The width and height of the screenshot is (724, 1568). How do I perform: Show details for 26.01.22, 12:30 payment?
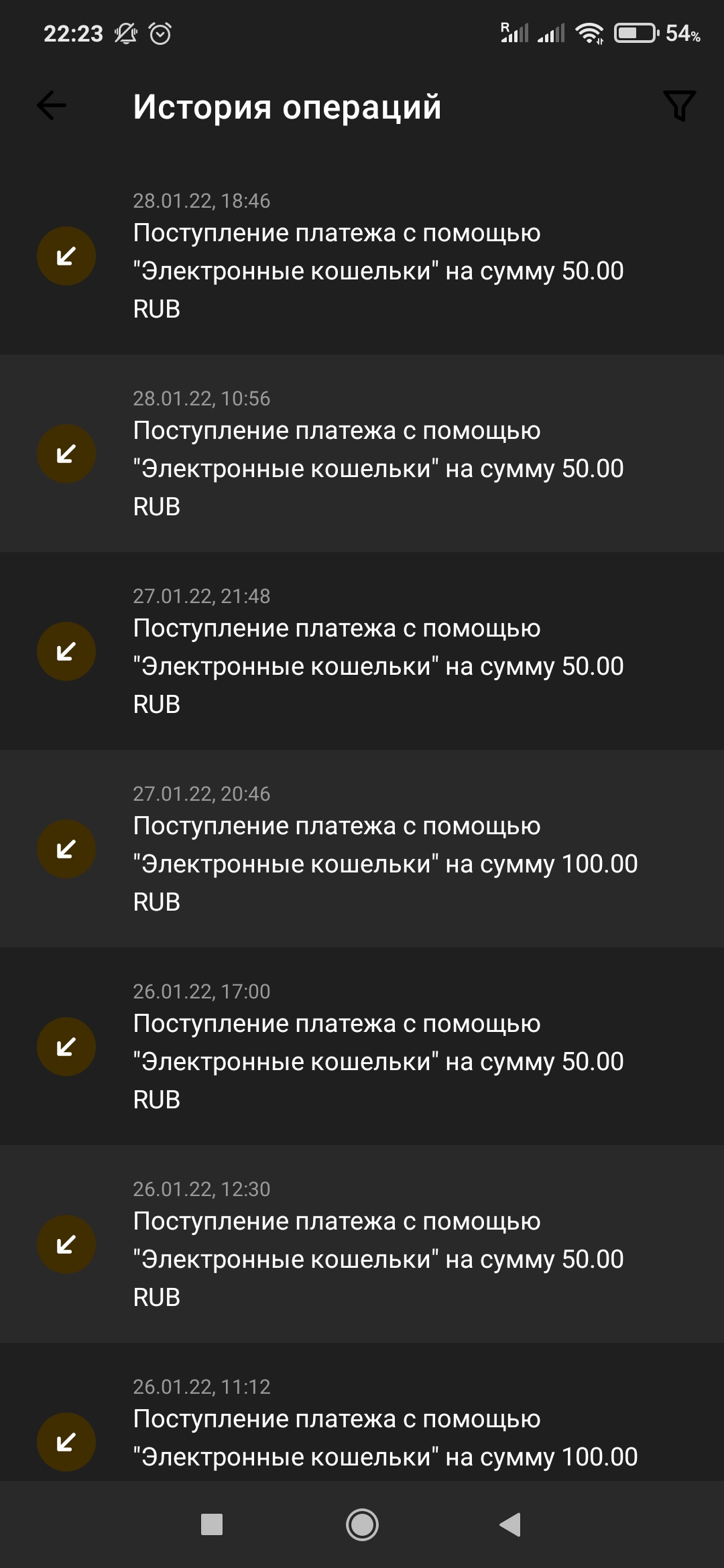point(362,1244)
